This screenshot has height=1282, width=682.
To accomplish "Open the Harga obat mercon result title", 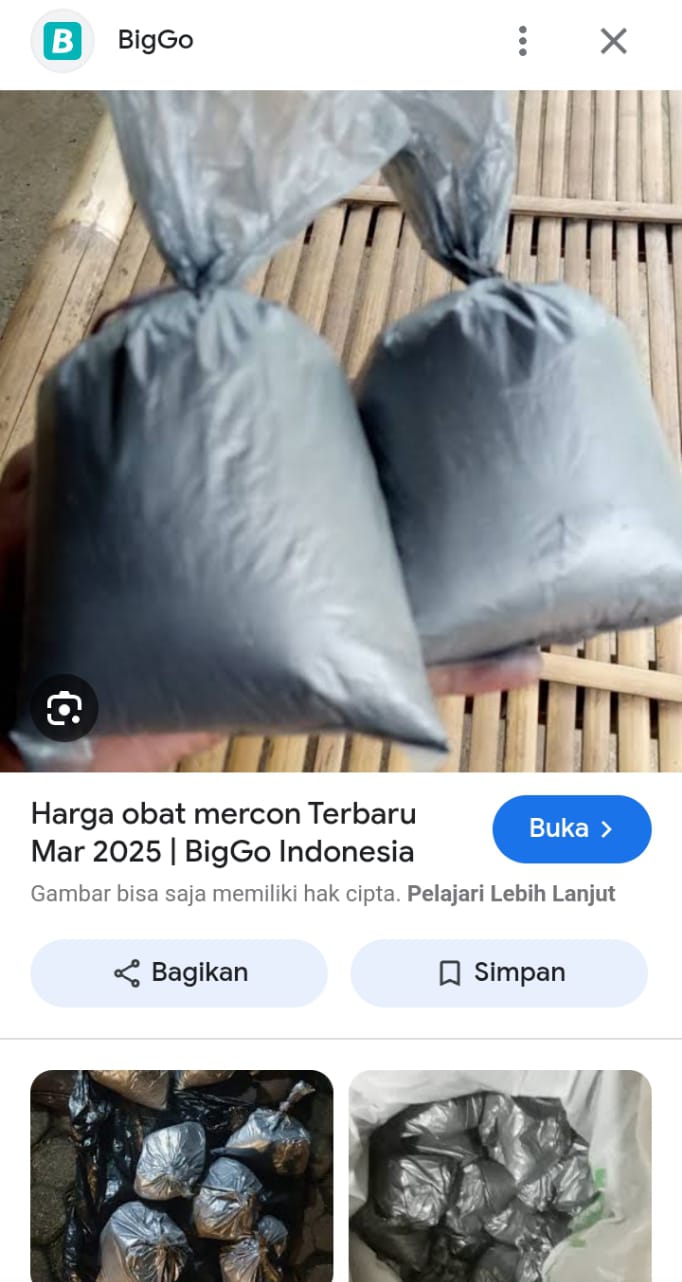I will [223, 832].
